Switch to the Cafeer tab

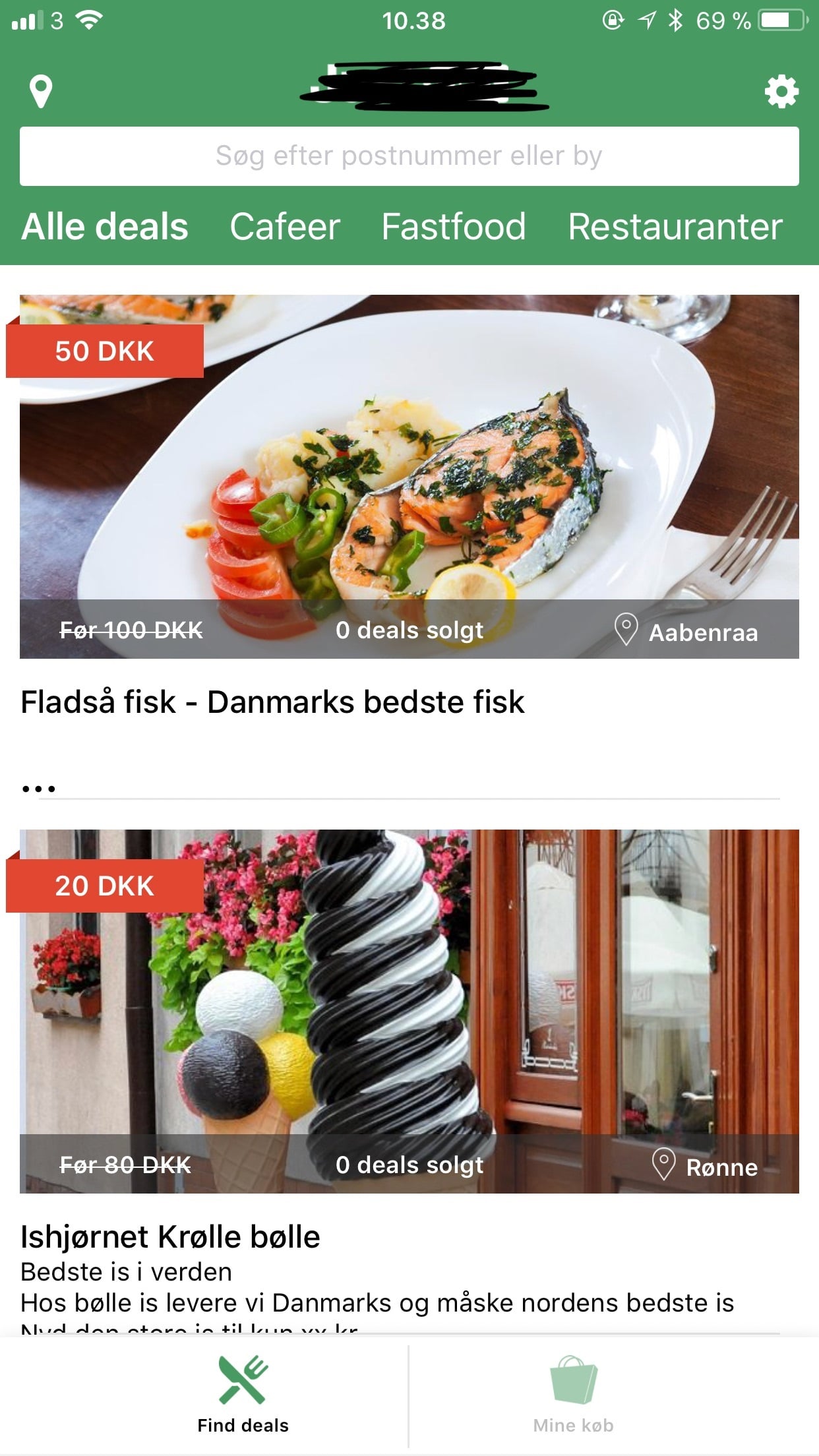(x=285, y=227)
